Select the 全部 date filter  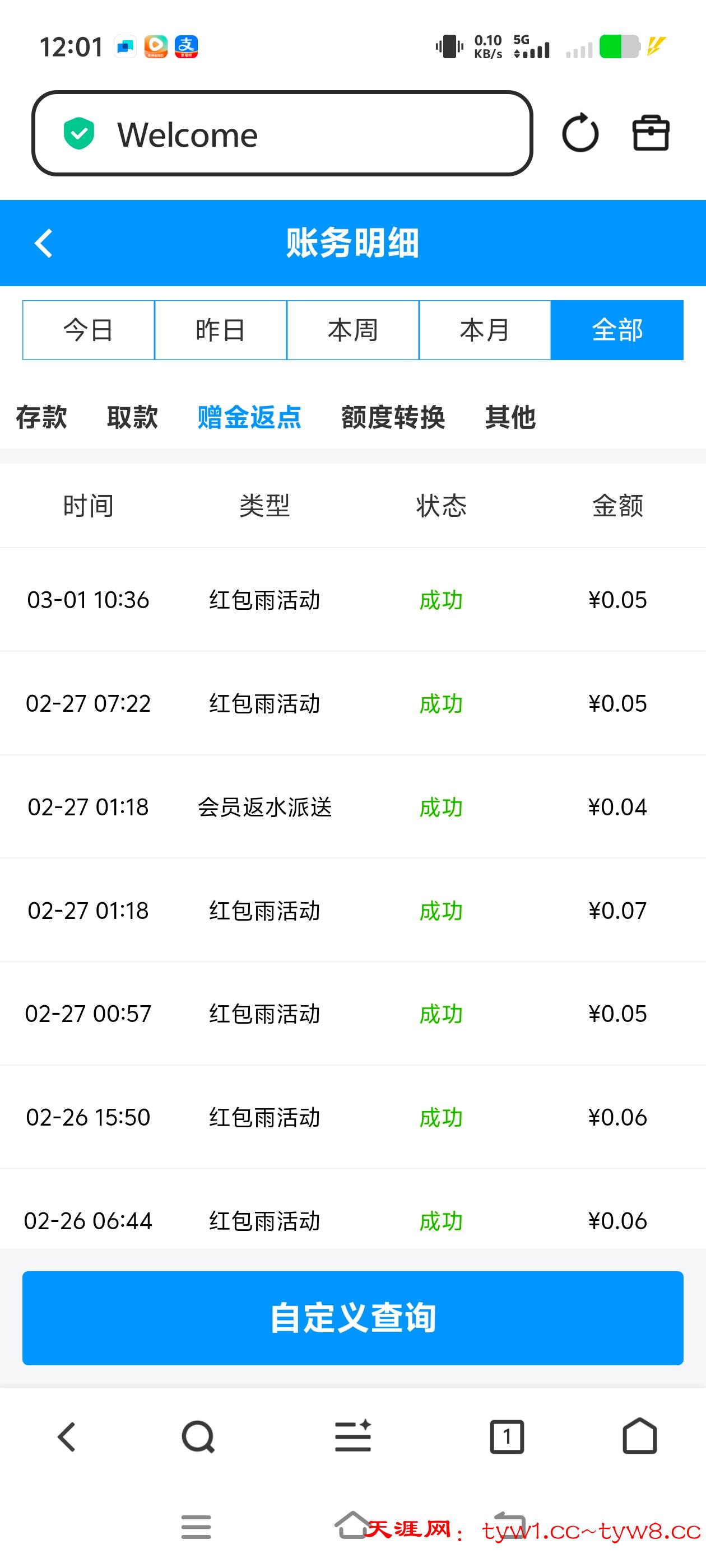coord(617,330)
